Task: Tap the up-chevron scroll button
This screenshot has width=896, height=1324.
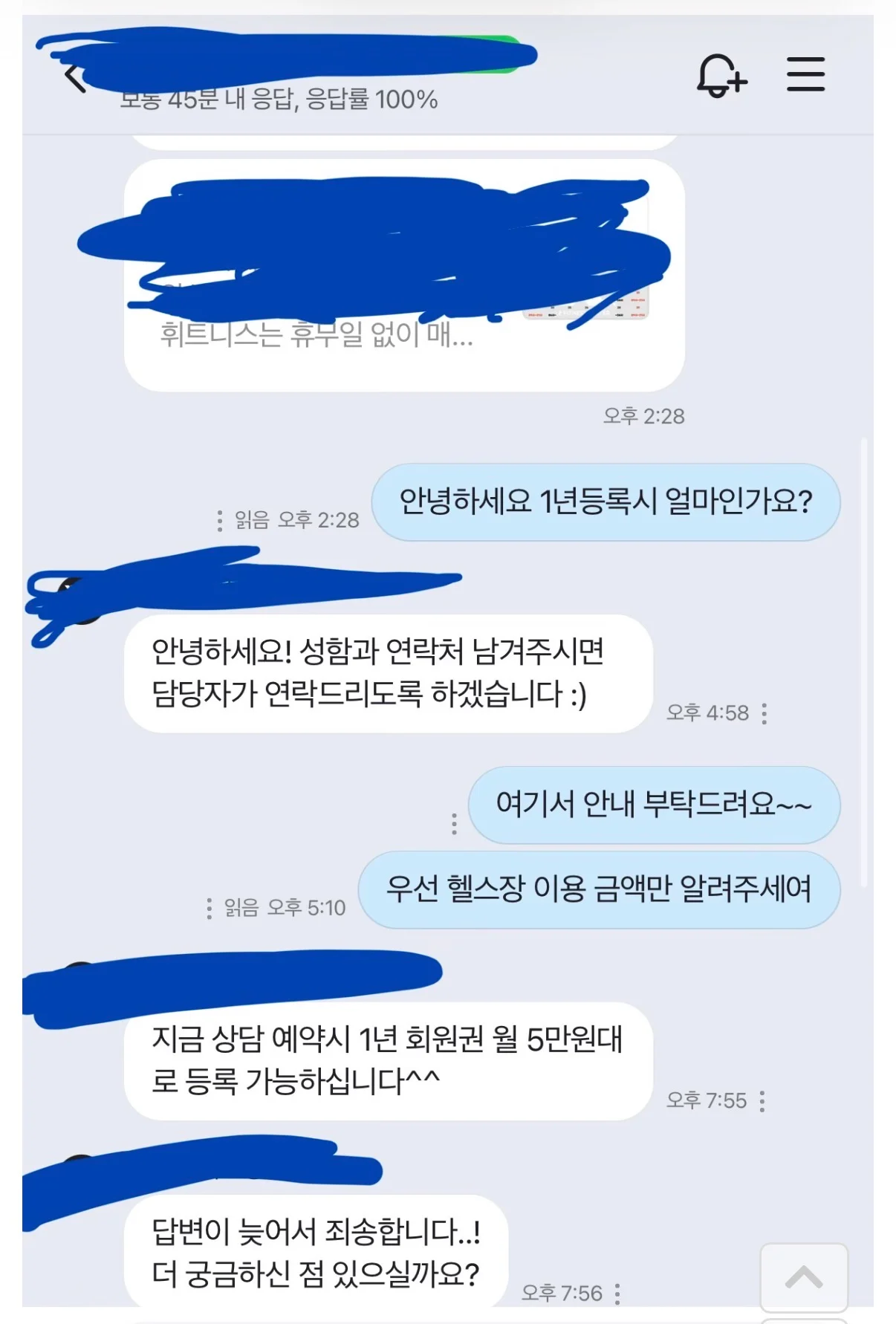Action: (x=804, y=1277)
